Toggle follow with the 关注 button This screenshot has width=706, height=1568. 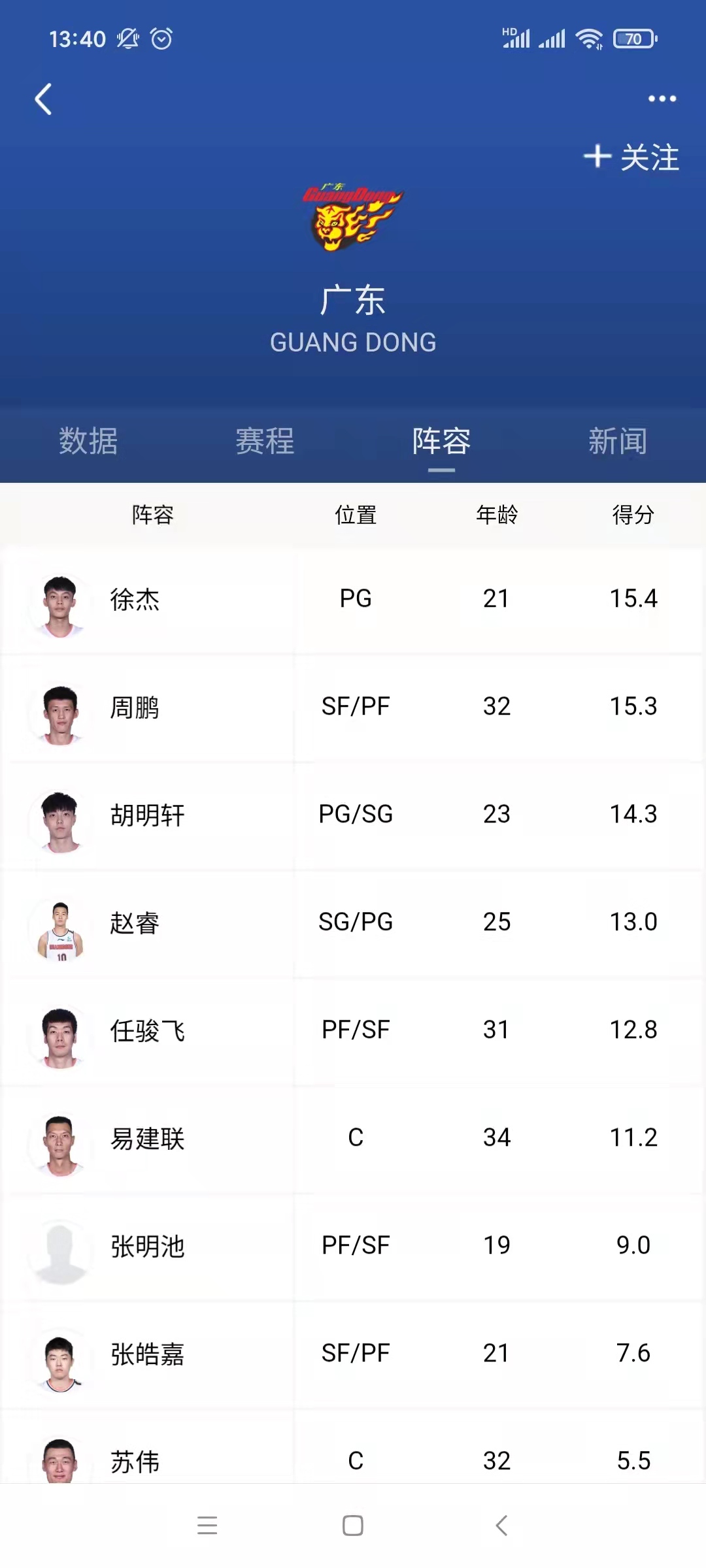pos(631,157)
